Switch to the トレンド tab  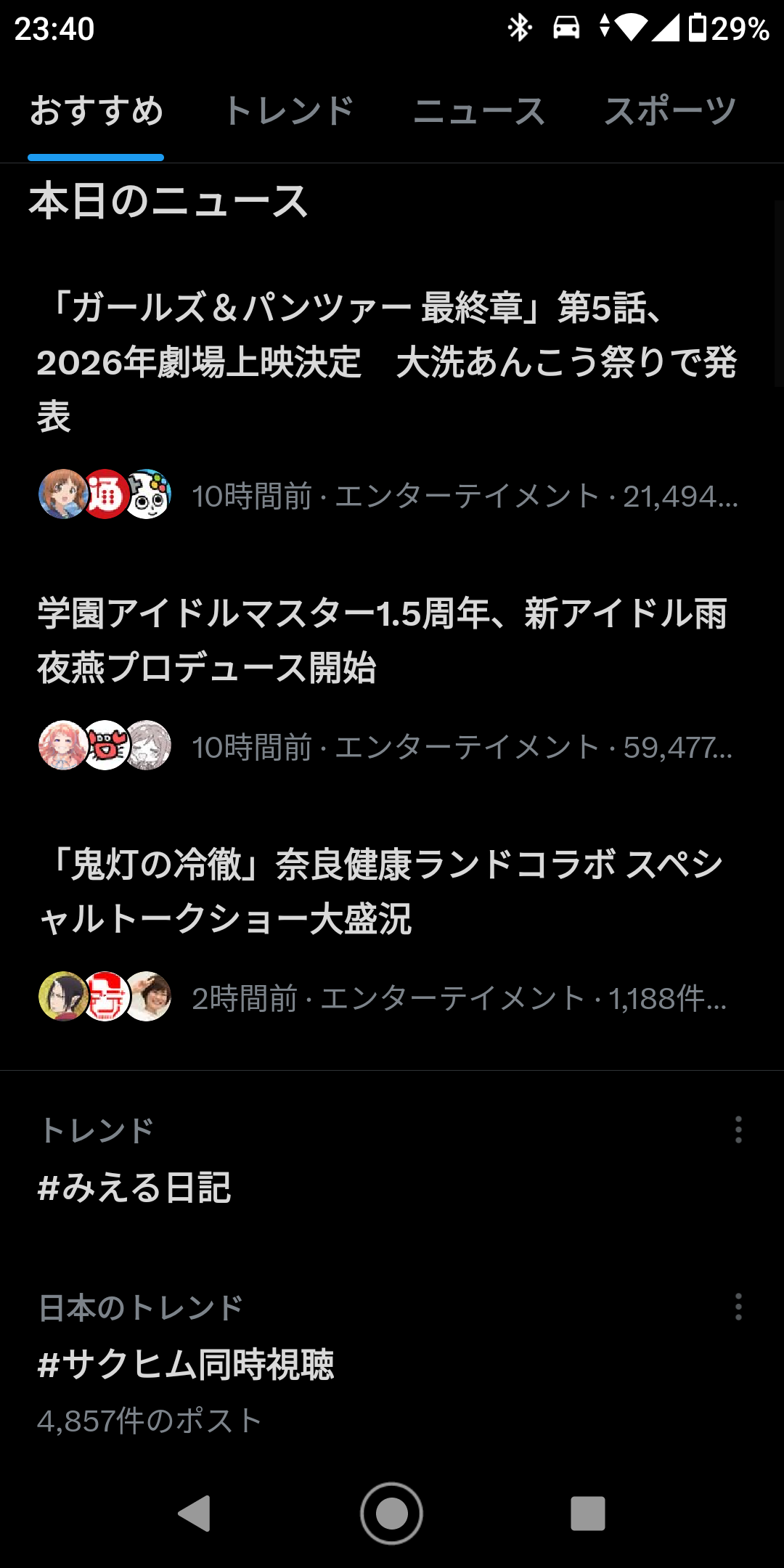289,112
